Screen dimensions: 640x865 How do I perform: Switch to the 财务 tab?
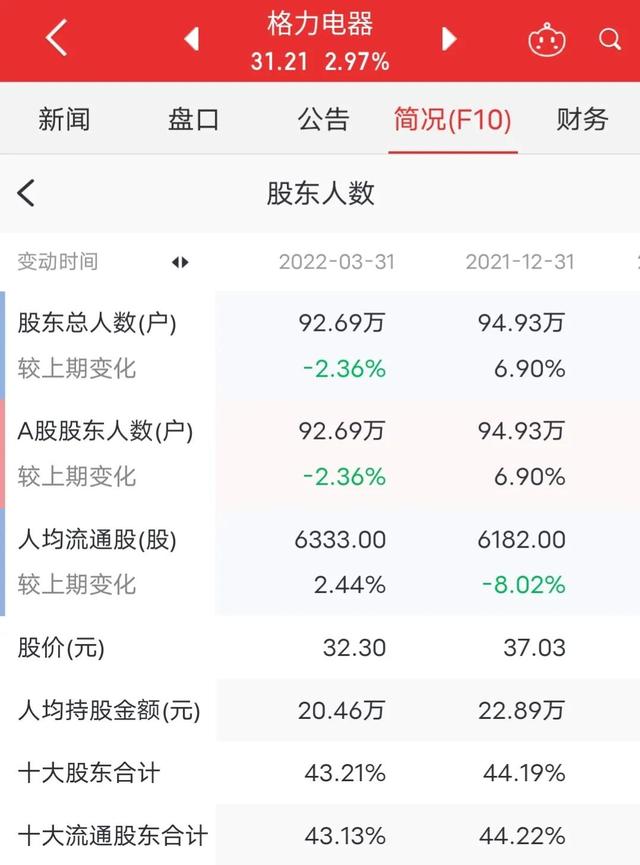[x=582, y=120]
